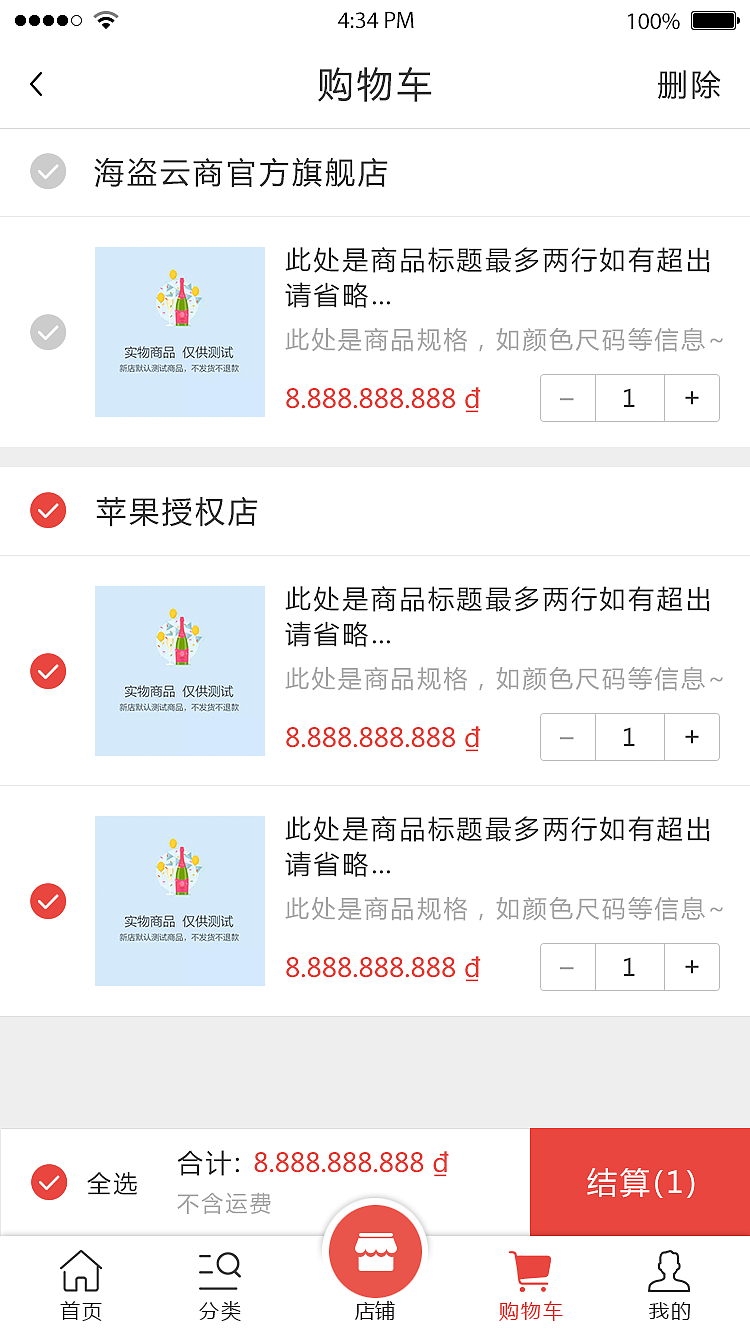
Task: Click the quantity field showing 1
Action: click(x=630, y=398)
